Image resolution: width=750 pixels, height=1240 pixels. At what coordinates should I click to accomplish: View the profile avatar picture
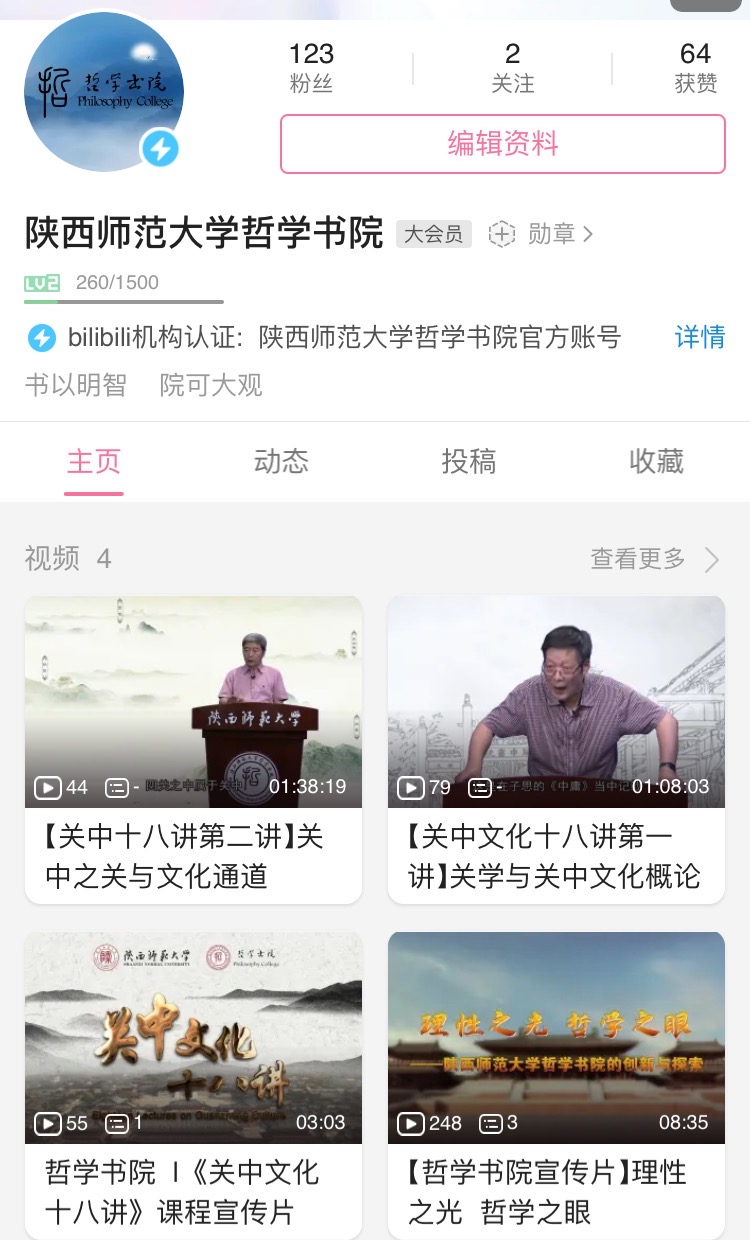click(x=104, y=92)
